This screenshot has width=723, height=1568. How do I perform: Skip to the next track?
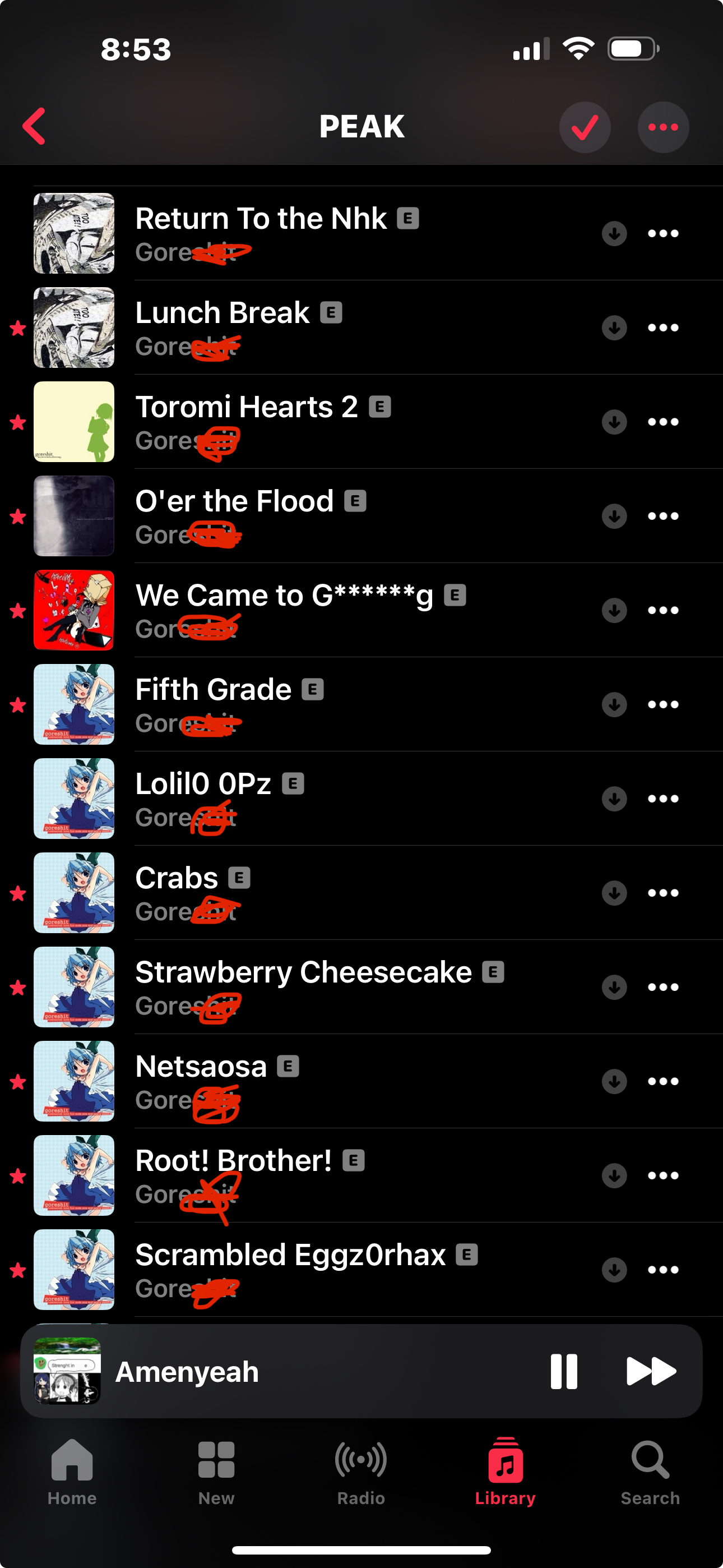[651, 1371]
